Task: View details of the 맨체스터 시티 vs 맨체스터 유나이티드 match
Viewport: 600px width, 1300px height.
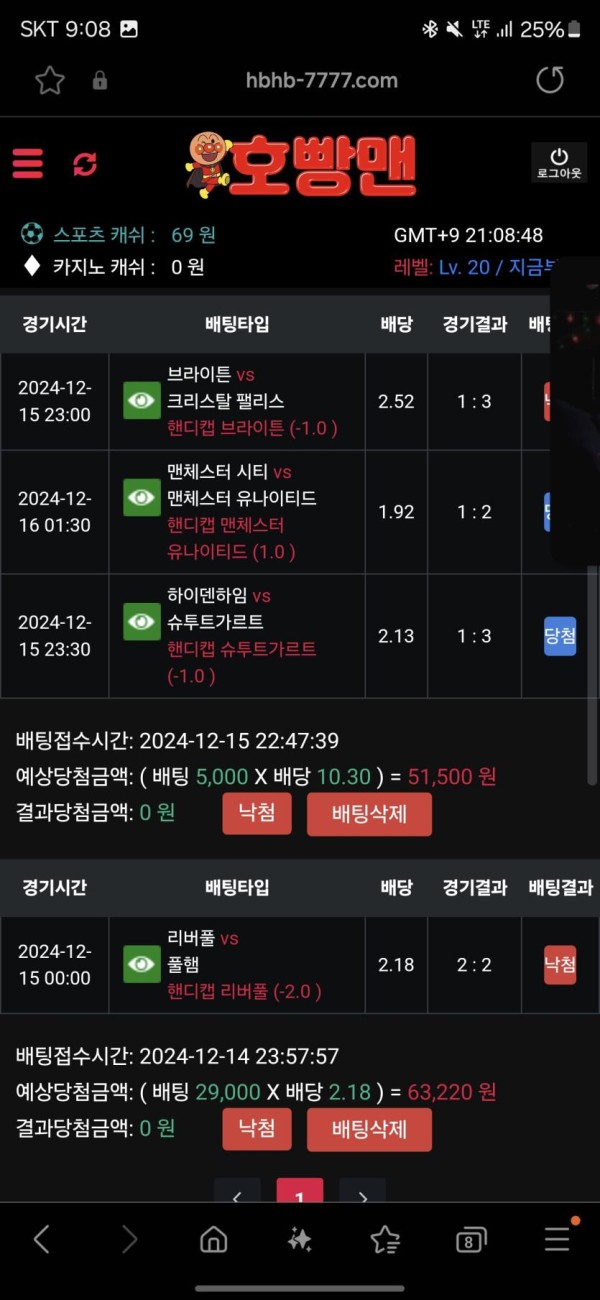Action: click(142, 498)
